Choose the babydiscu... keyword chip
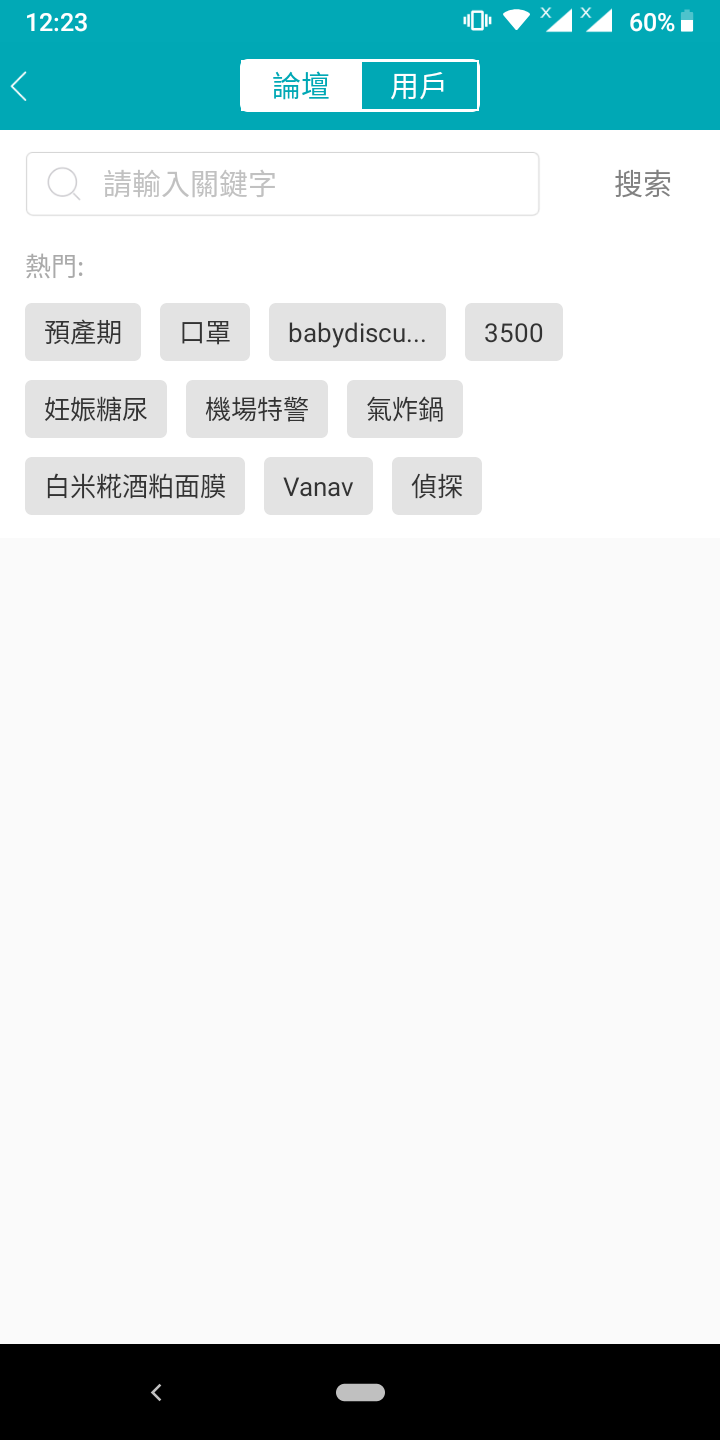 357,332
